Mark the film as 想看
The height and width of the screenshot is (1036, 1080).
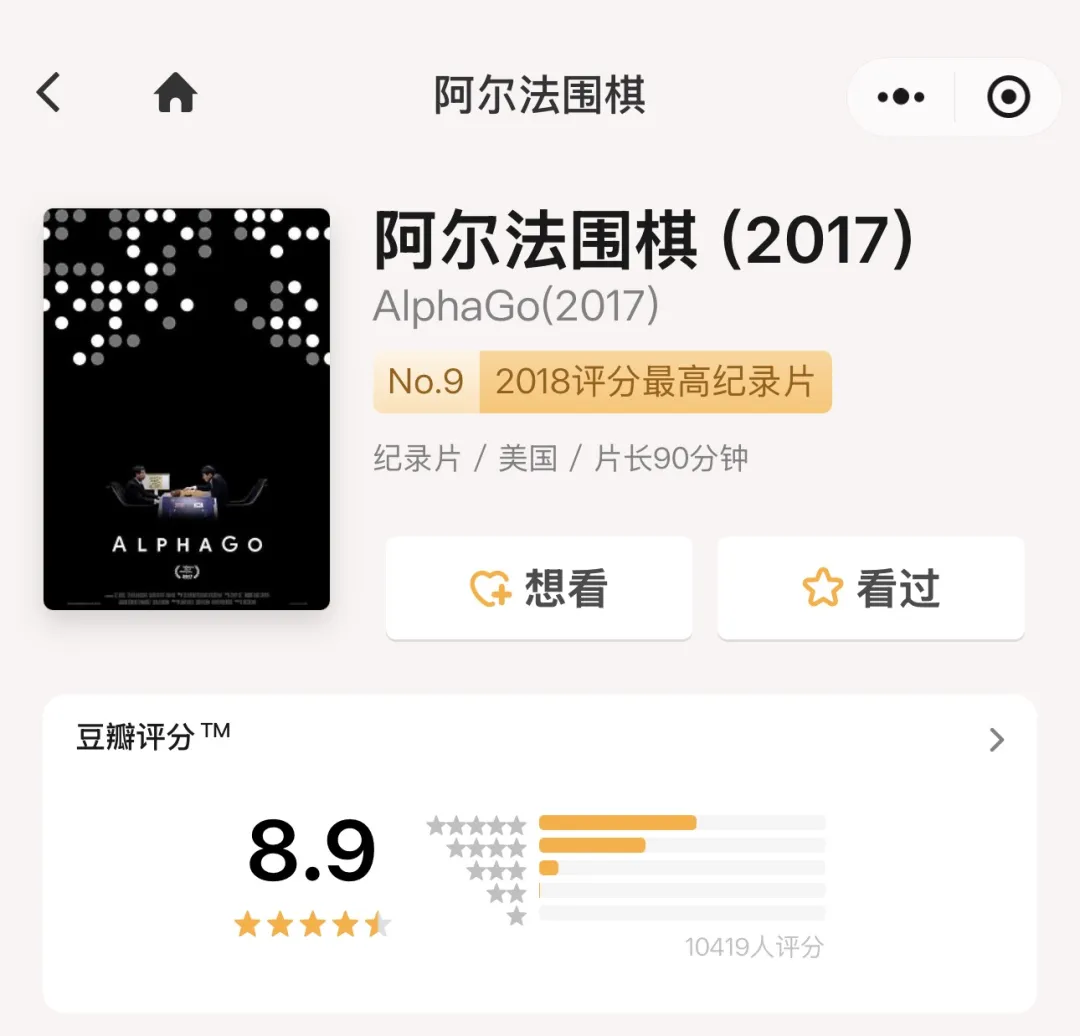[x=539, y=588]
